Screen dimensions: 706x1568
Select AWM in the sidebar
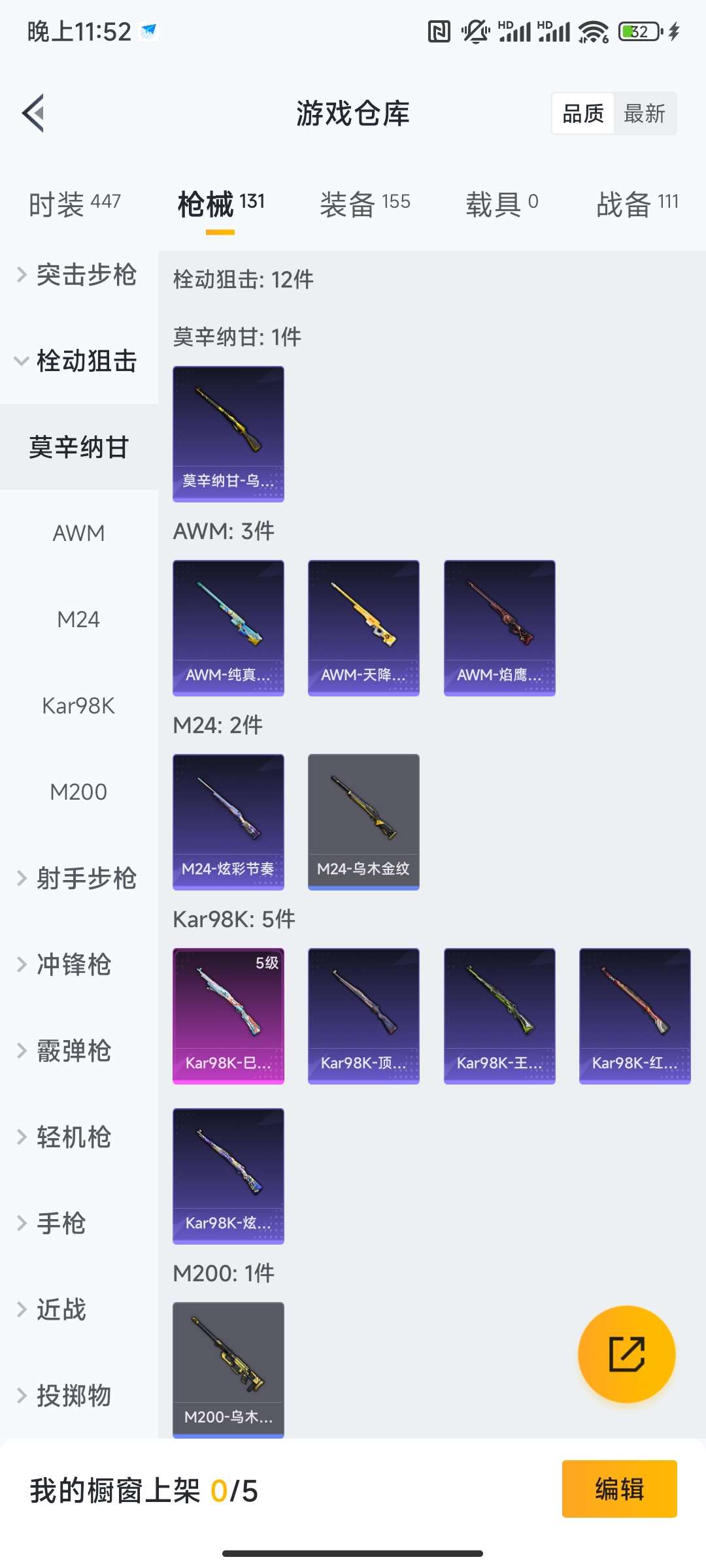coord(78,533)
